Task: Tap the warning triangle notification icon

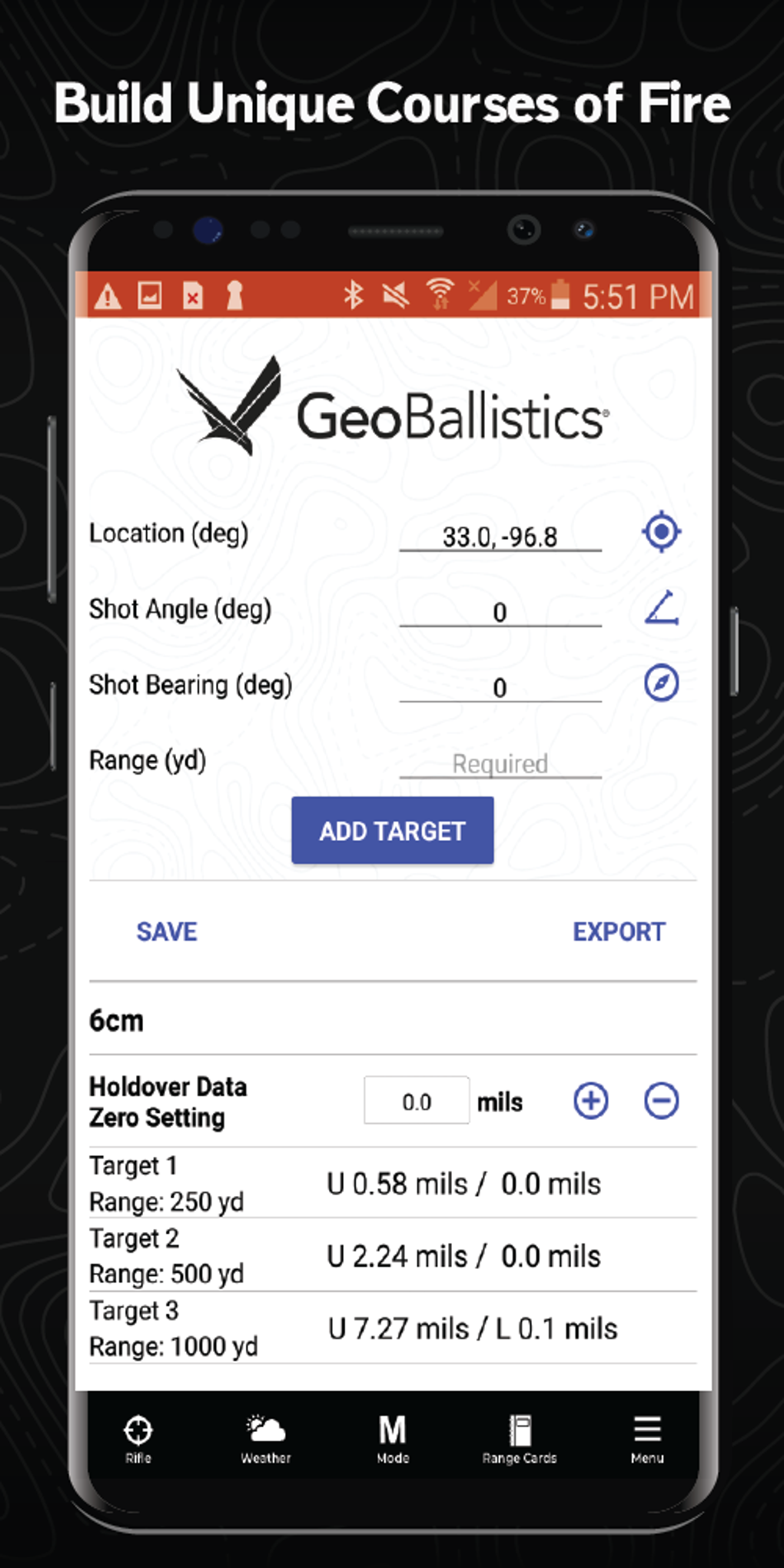Action: point(107,295)
